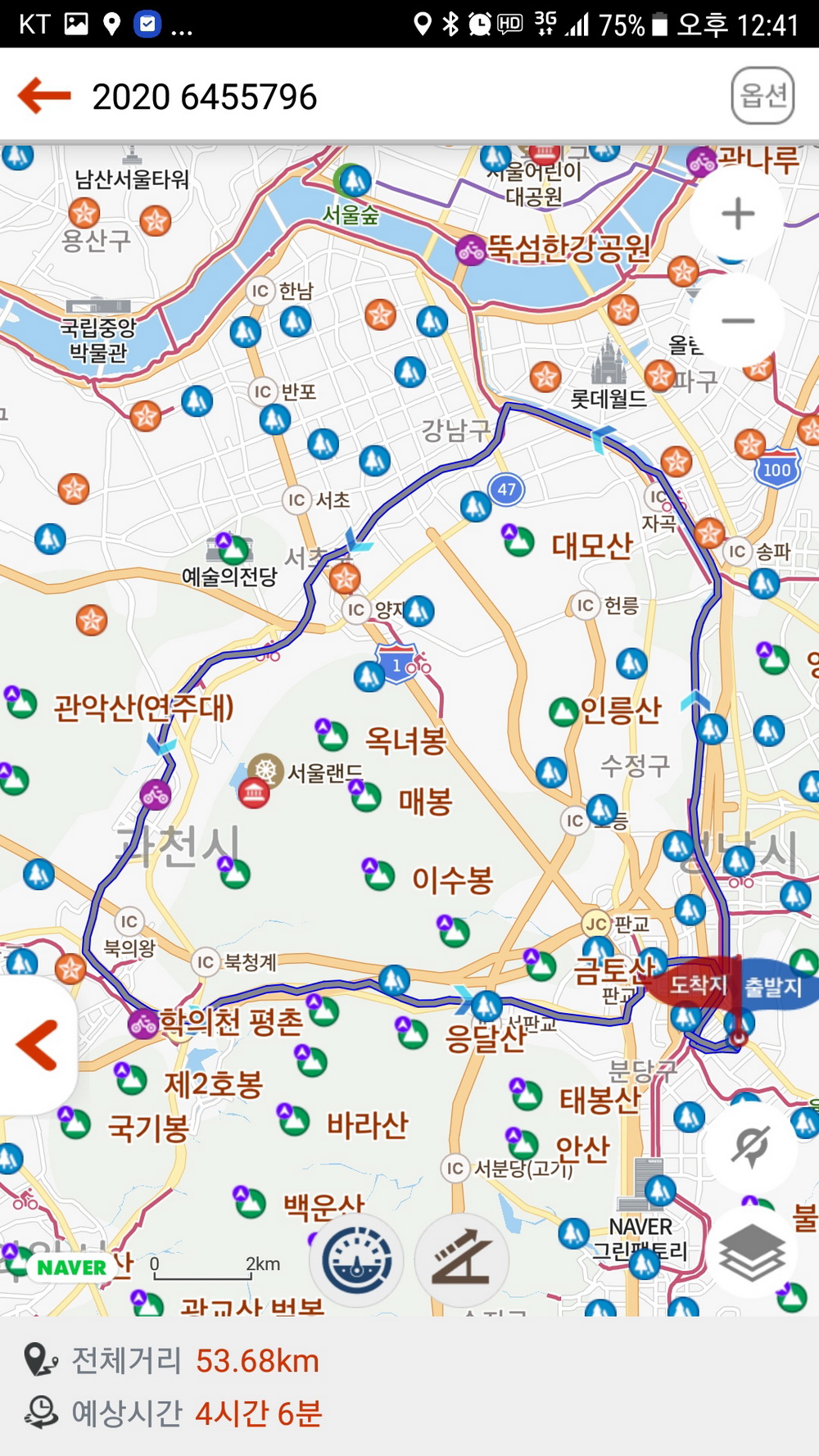This screenshot has height=1456, width=819.
Task: Zoom out with the minus button
Action: (x=738, y=320)
